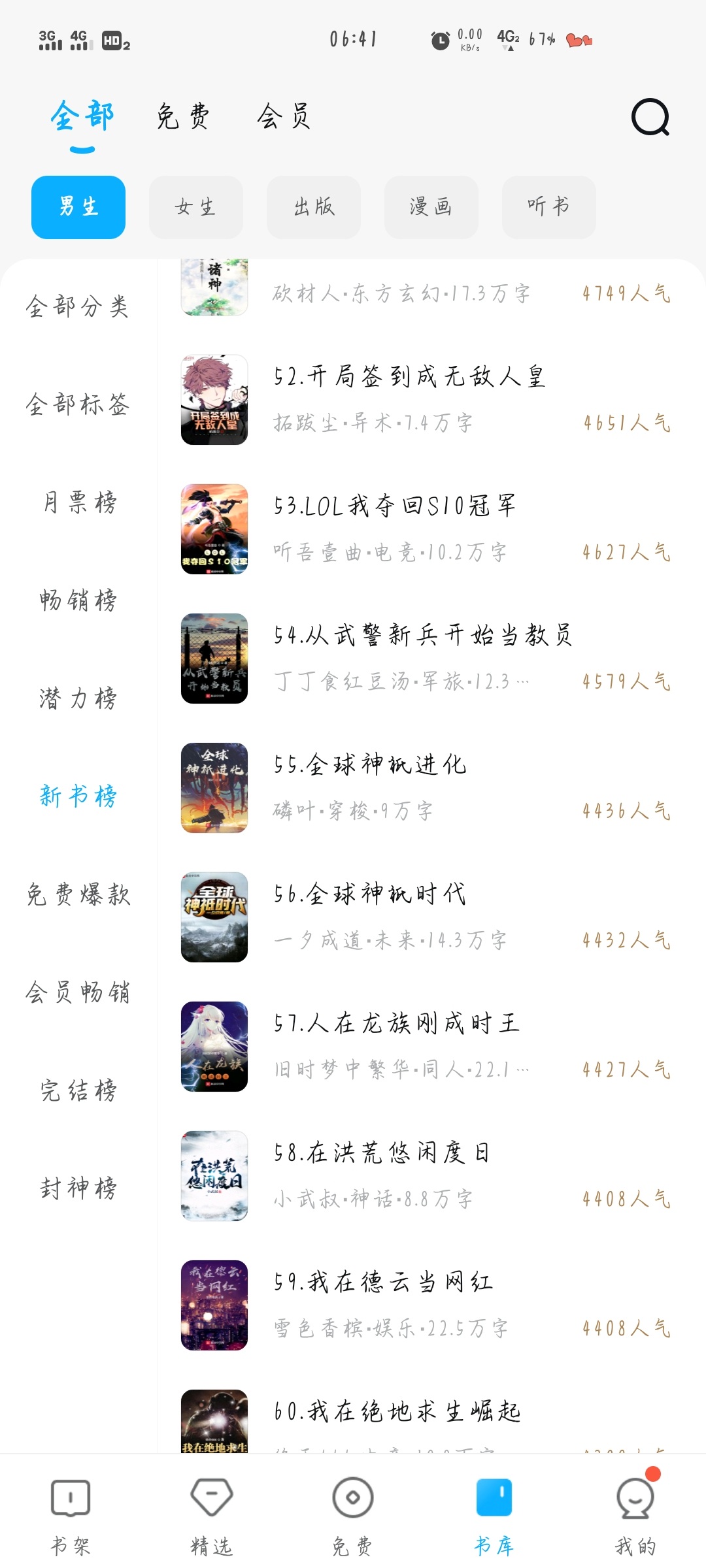706x1568 pixels.
Task: Open 畅销榜 in the sidebar
Action: click(78, 600)
